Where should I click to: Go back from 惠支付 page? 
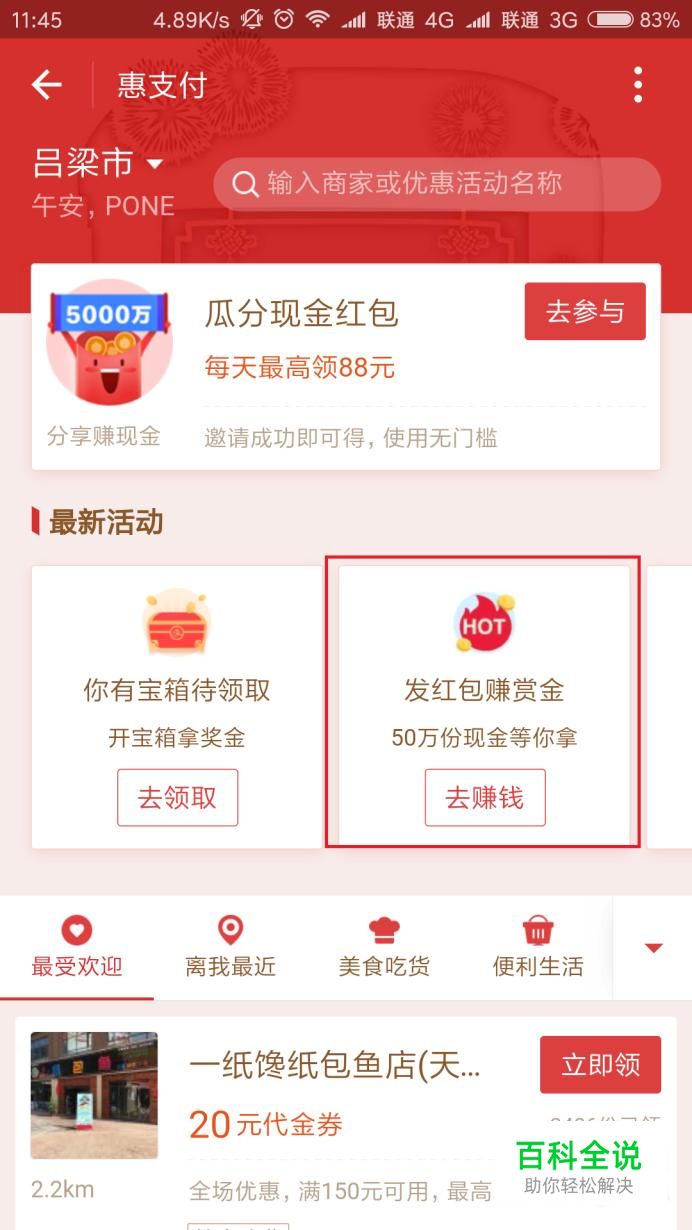tap(47, 85)
